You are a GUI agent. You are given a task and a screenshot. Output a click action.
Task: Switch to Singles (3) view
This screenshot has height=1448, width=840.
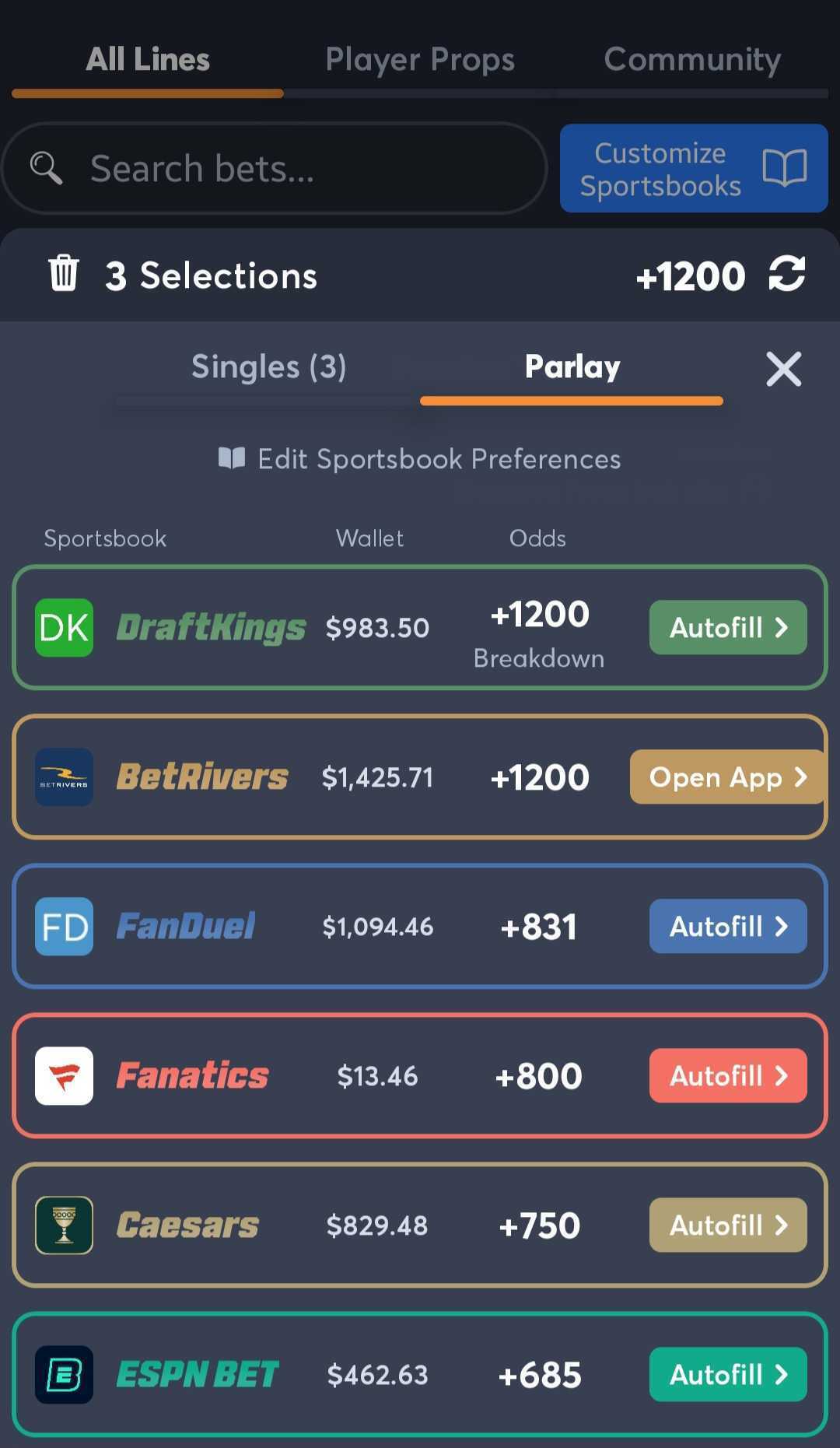coord(268,366)
